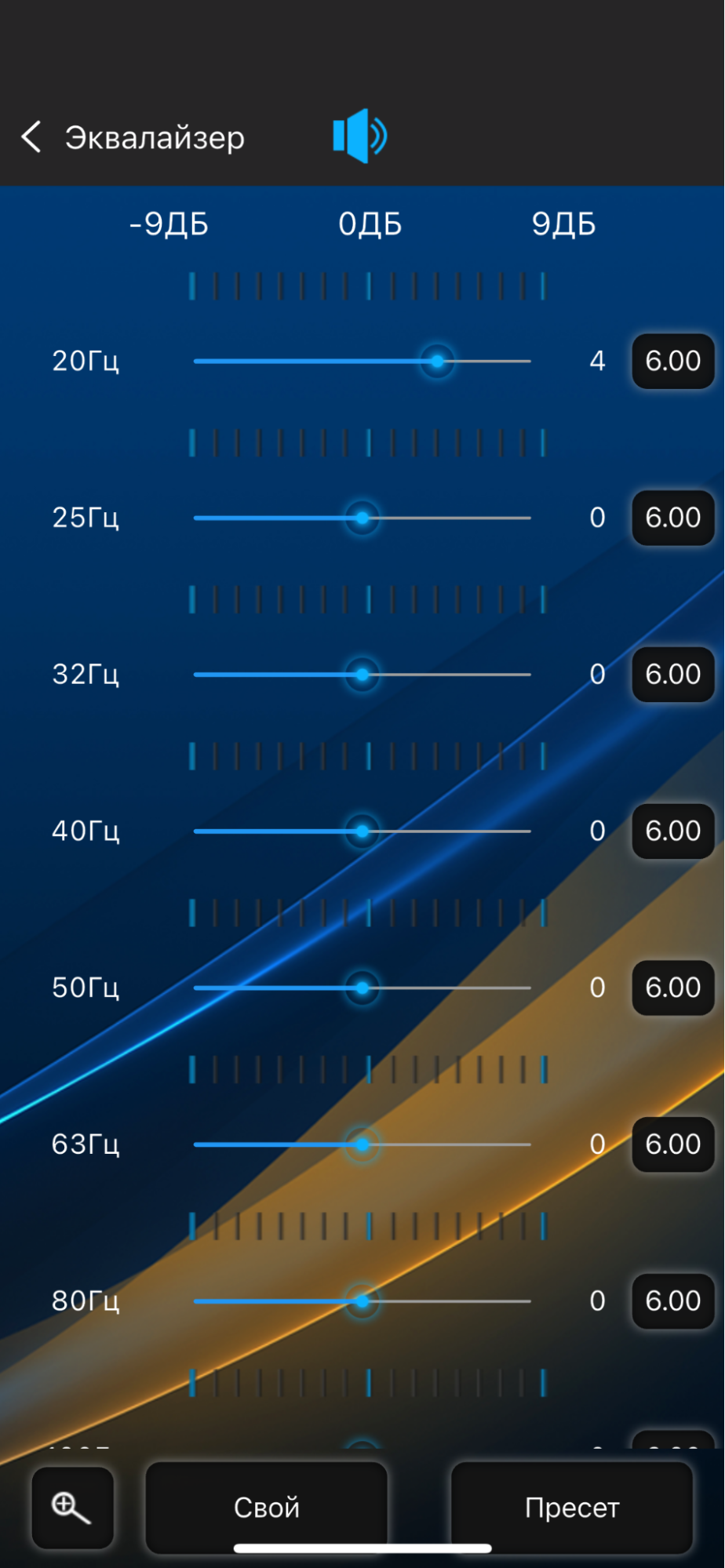The image size is (725, 1568).
Task: Open the 6.00 value box for 20Гц
Action: click(x=673, y=361)
